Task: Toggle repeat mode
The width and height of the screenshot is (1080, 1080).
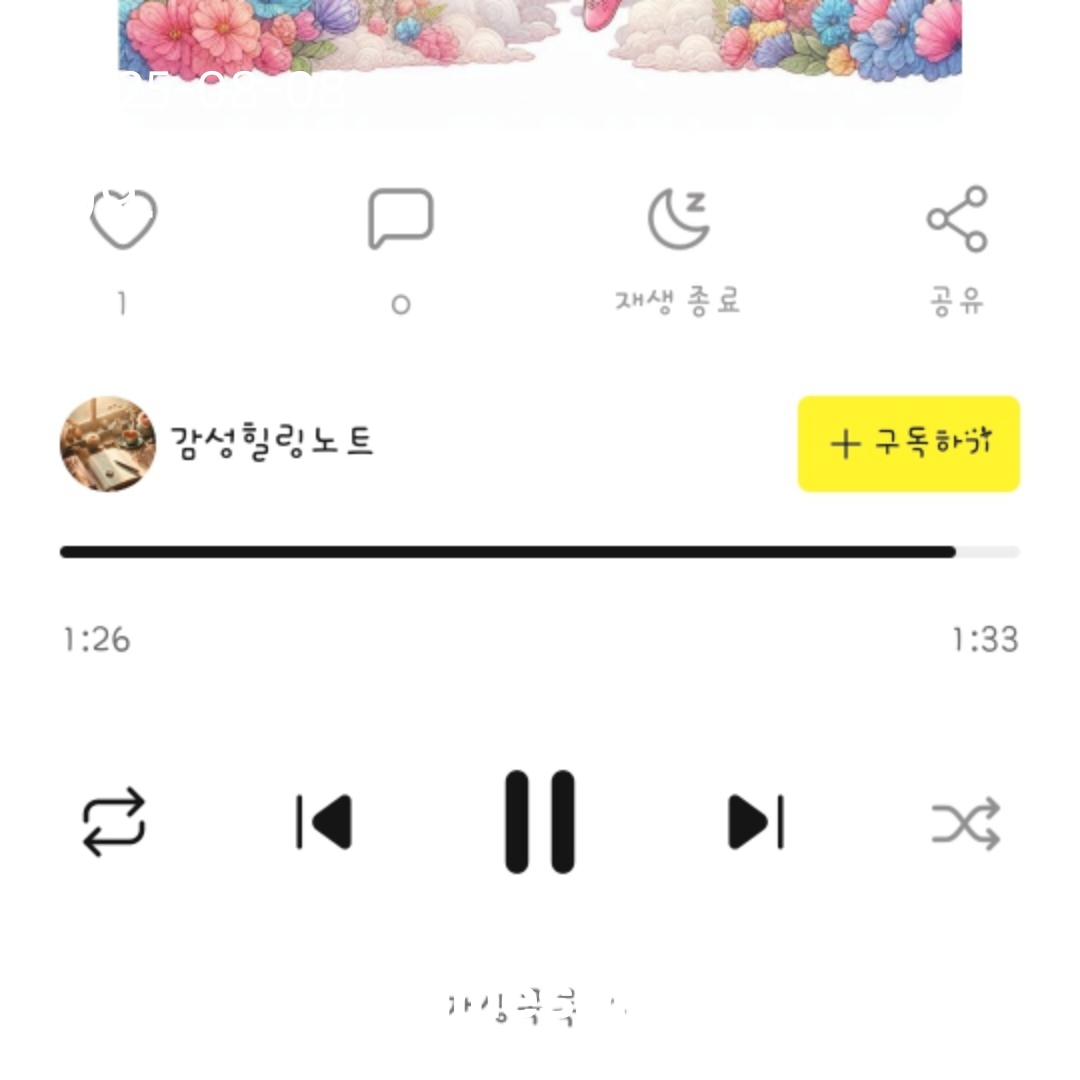Action: coord(114,823)
